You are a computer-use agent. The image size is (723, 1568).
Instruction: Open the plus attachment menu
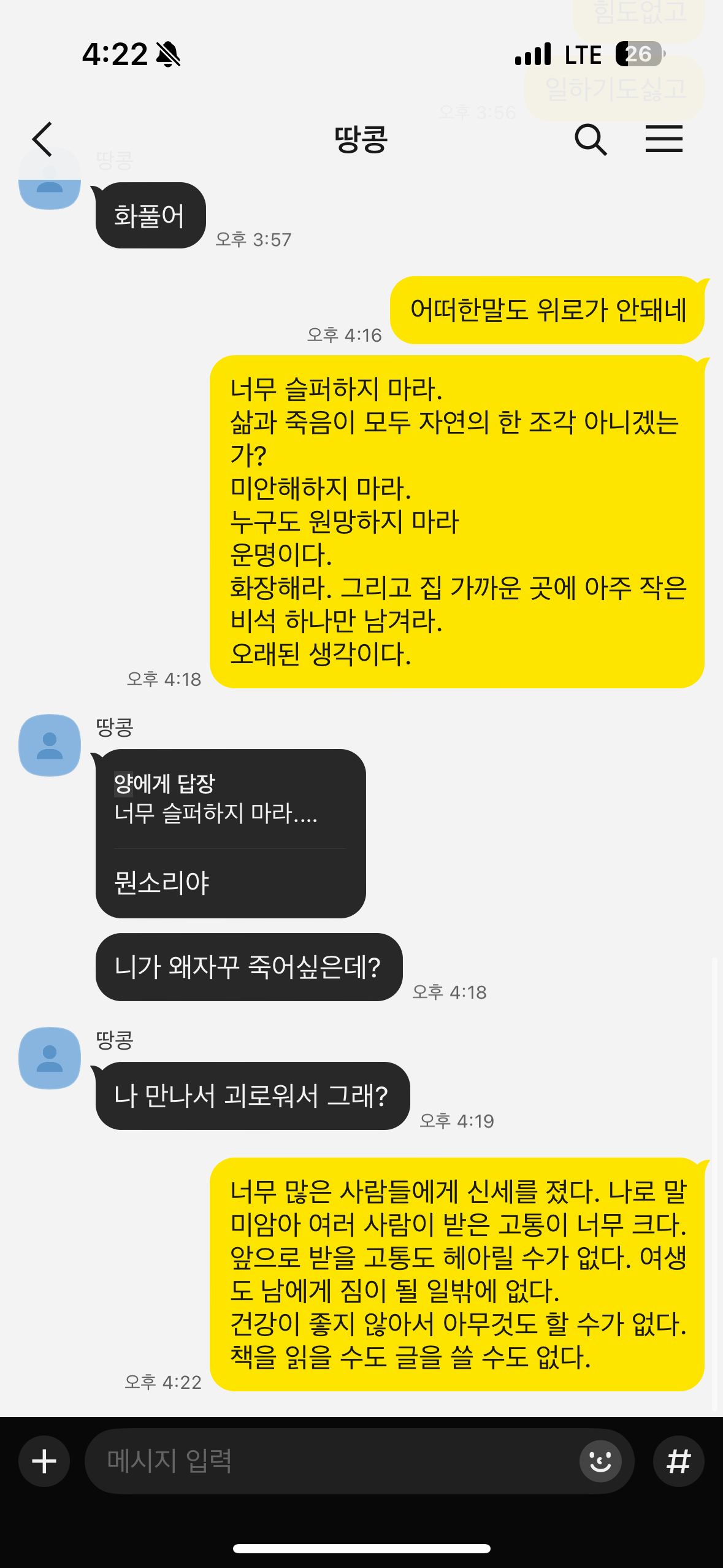pos(44,1461)
